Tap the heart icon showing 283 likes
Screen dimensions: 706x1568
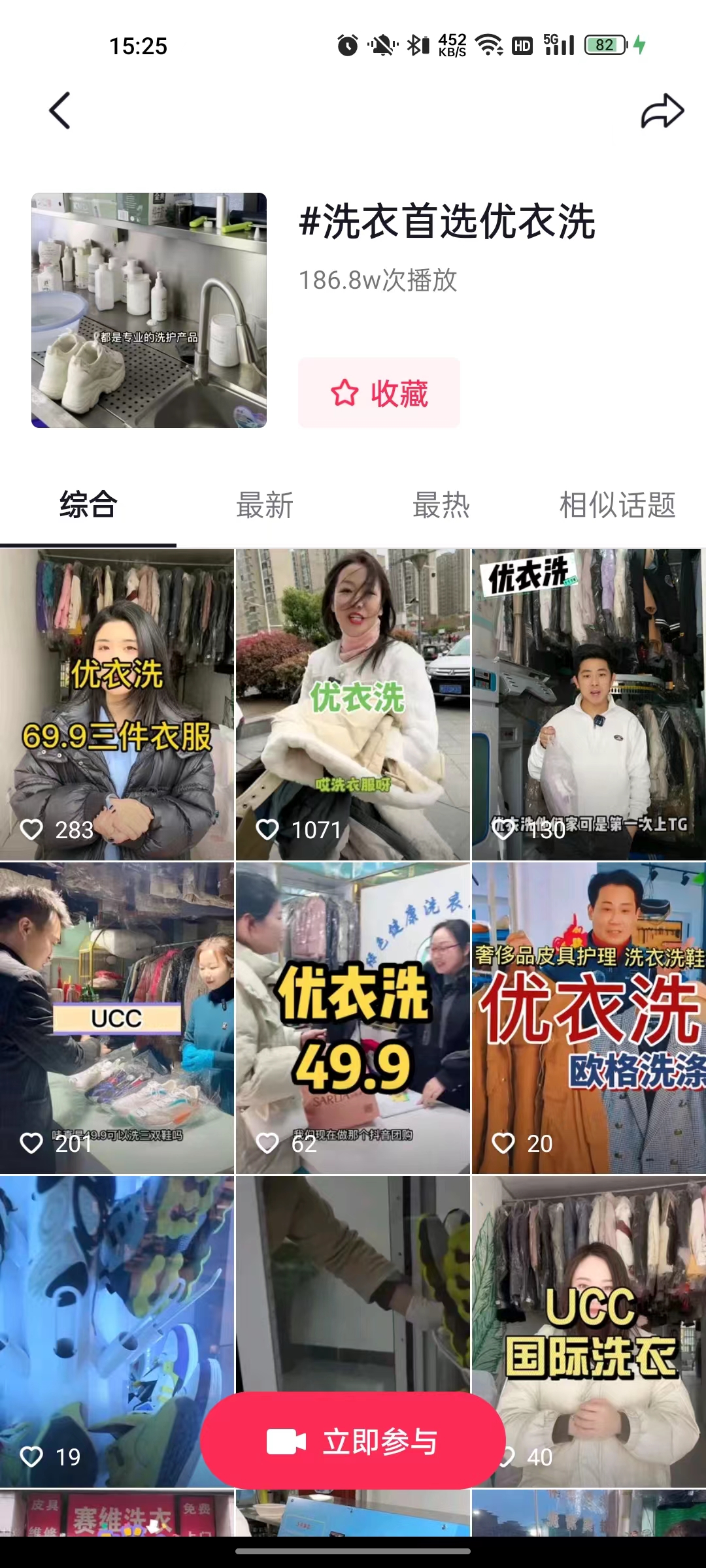32,828
